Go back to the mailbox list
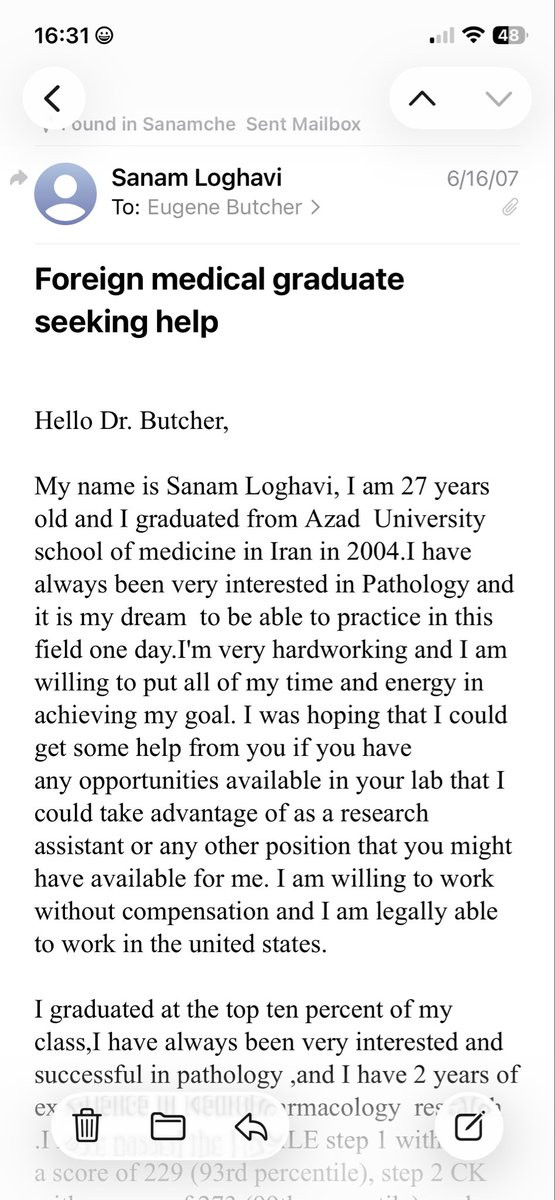Screen dimensions: 555x1200 pos(53,98)
